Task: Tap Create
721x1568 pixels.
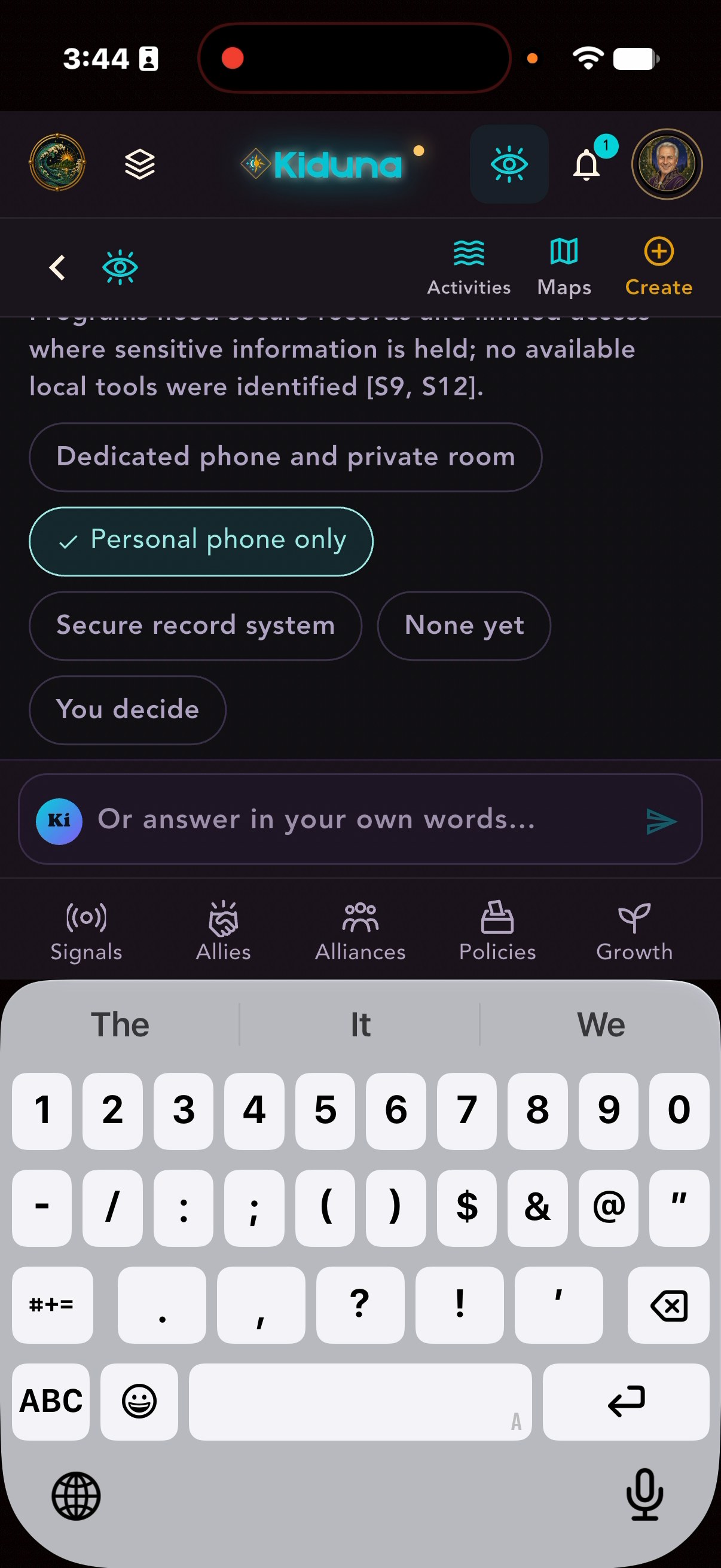Action: (659, 268)
